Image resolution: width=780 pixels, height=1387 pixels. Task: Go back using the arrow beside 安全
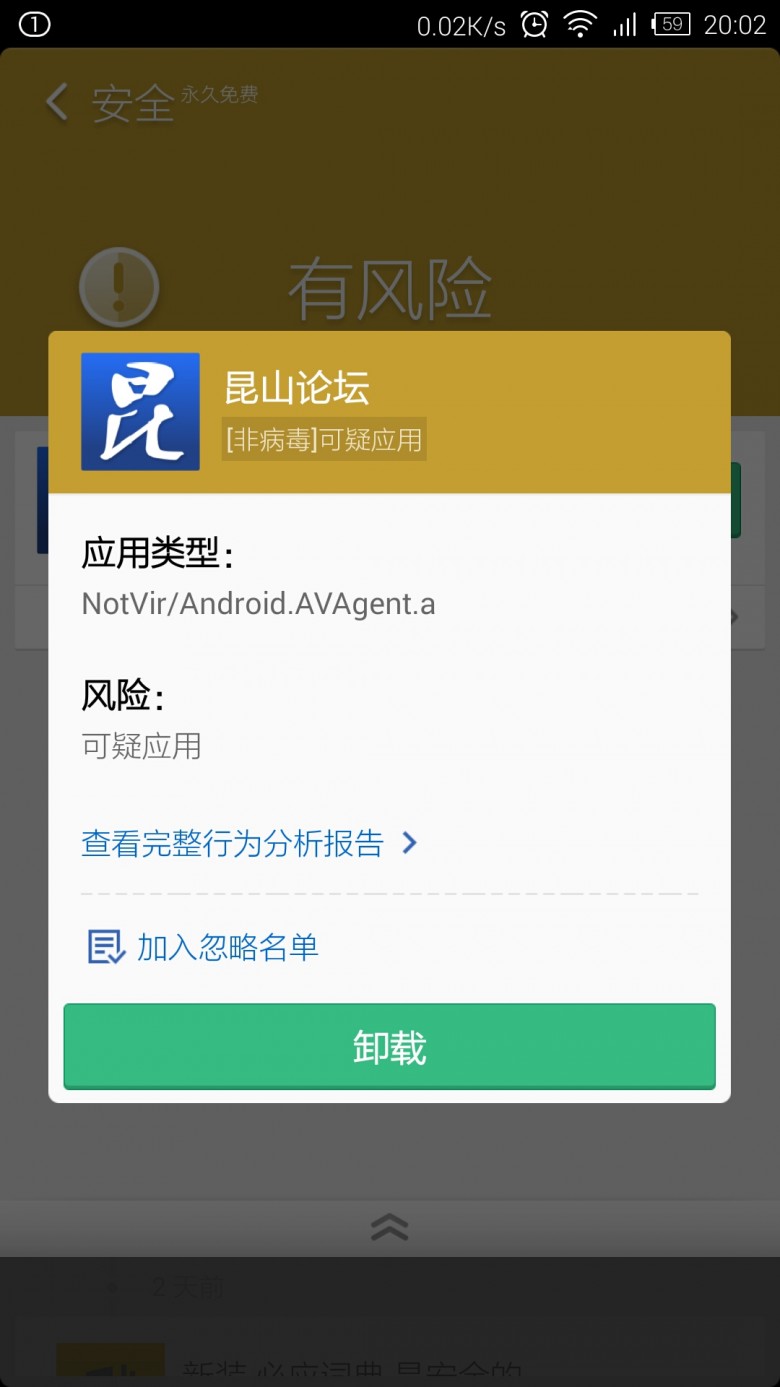(x=57, y=102)
